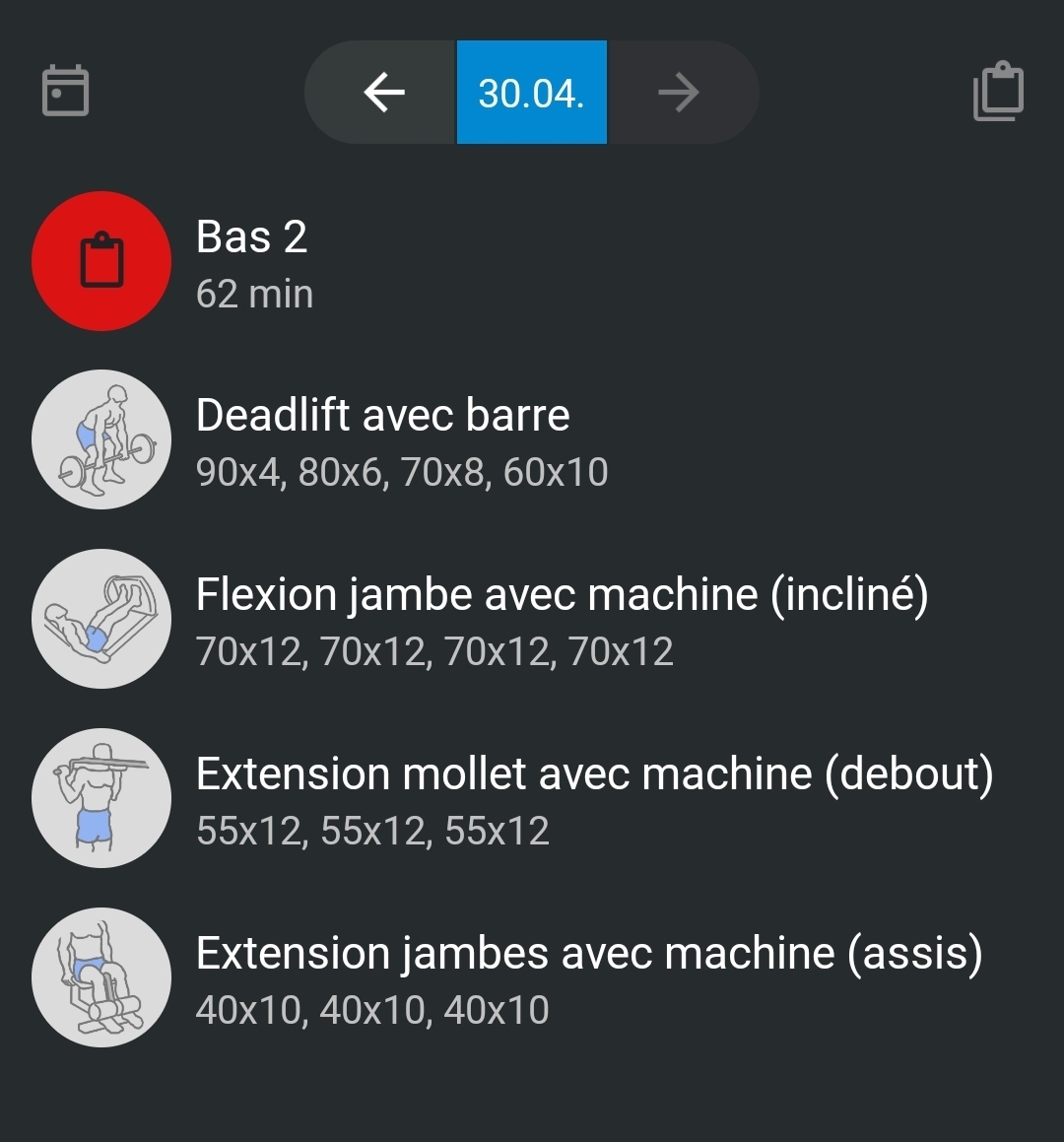Screen dimensions: 1064x1142
Task: Go to the previous day
Action: 383,93
